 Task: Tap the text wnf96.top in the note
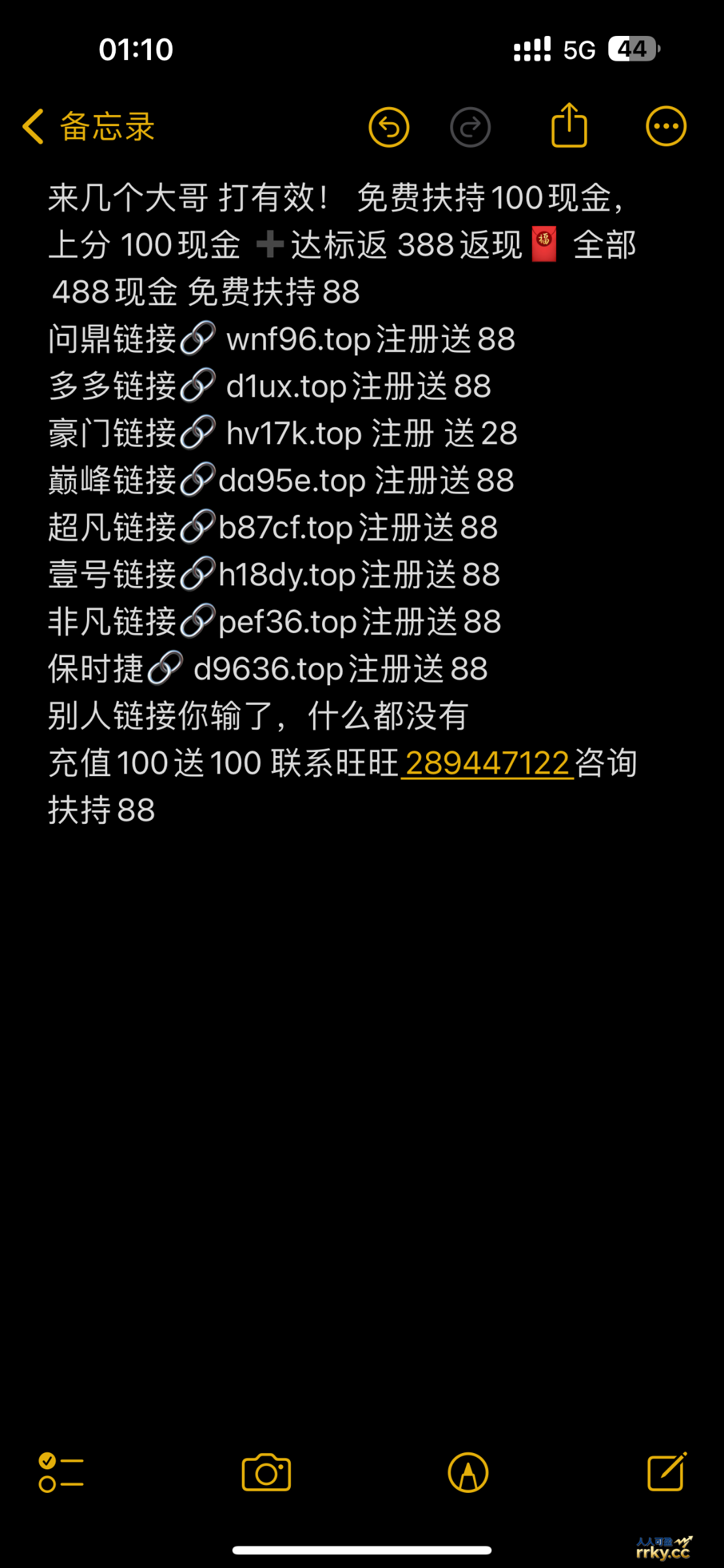pos(298,338)
